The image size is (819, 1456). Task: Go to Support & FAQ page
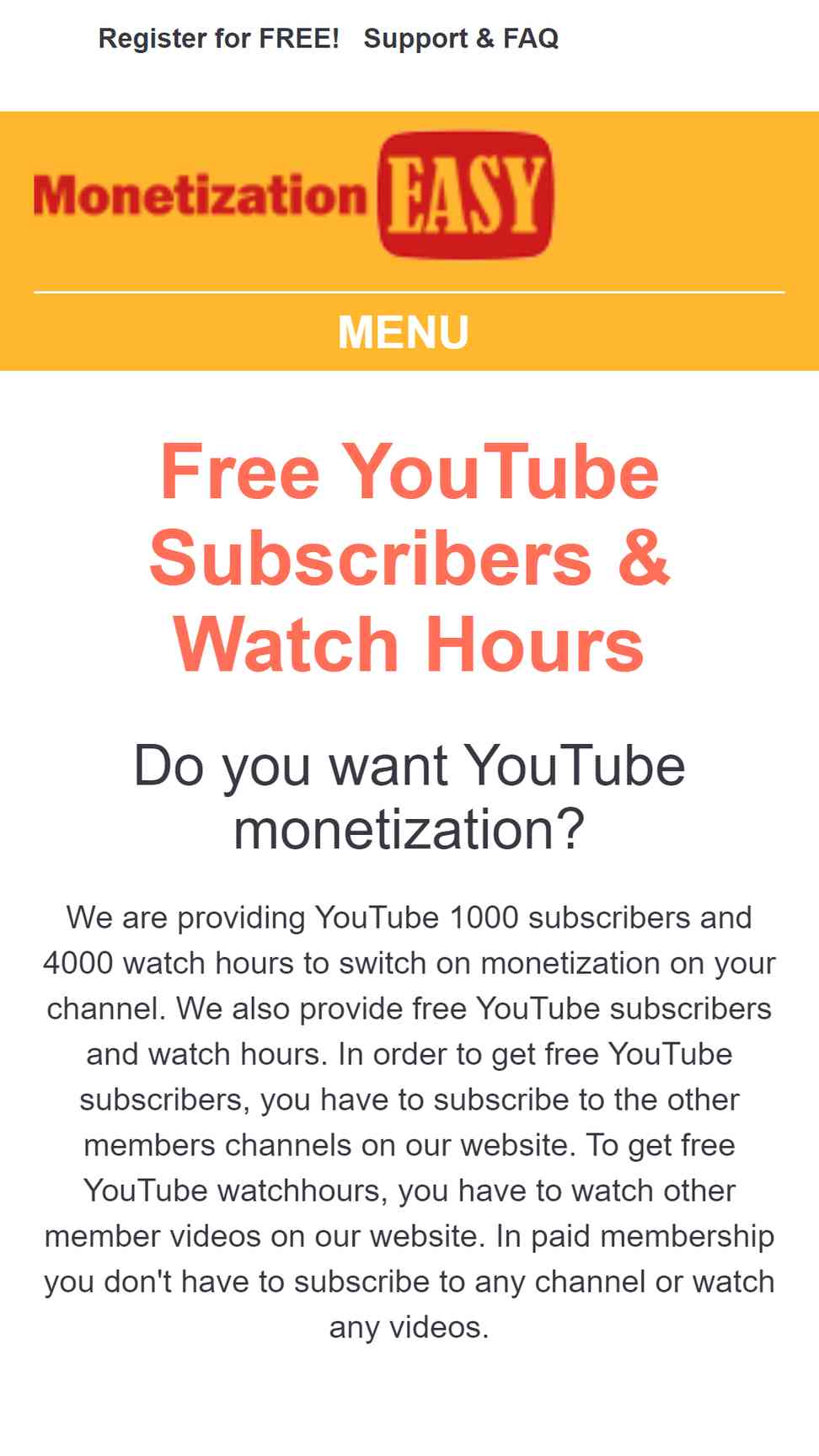point(461,39)
